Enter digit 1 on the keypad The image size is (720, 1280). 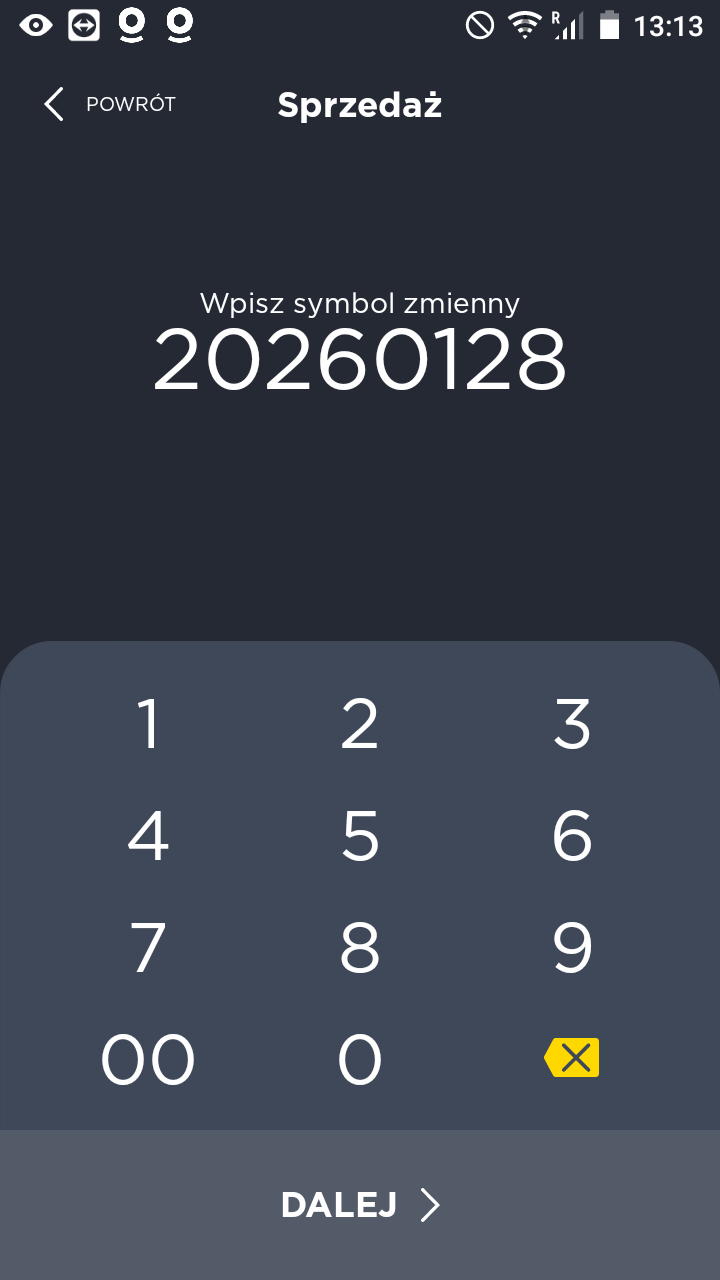[148, 724]
